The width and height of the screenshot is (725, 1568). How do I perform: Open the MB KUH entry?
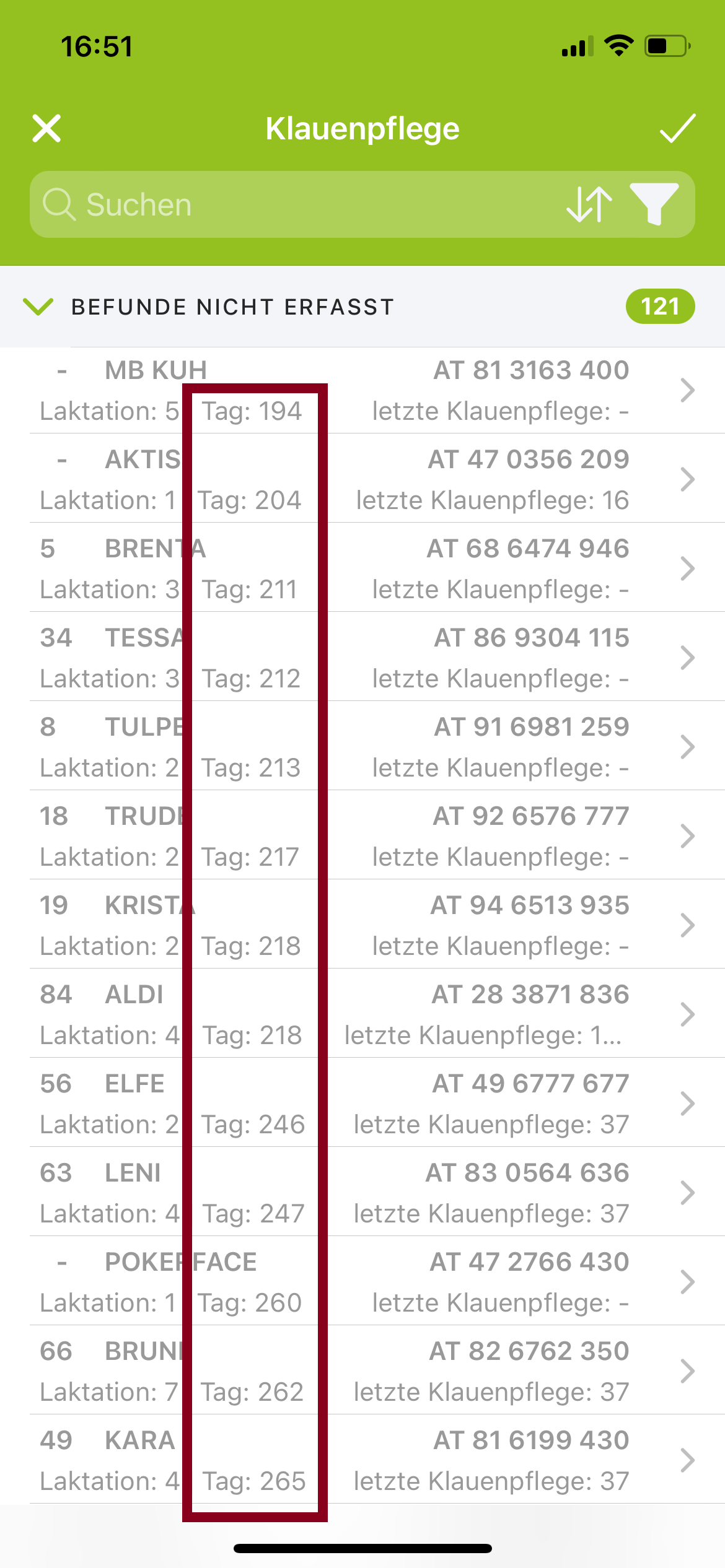point(362,390)
